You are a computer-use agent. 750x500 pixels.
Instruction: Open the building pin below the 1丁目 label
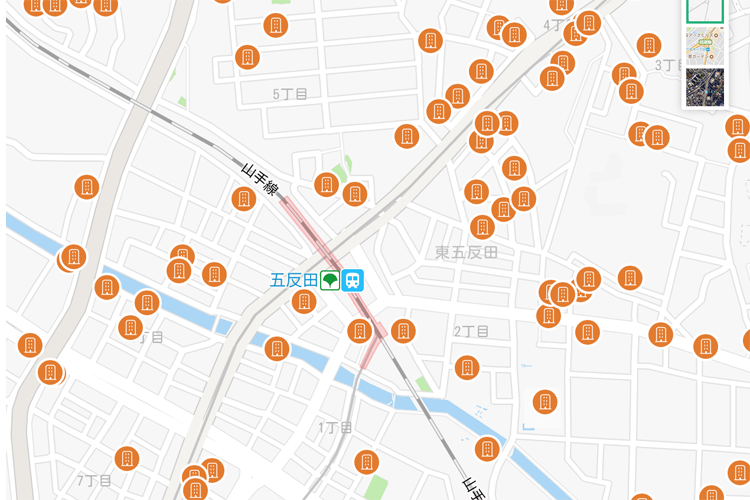[367, 462]
